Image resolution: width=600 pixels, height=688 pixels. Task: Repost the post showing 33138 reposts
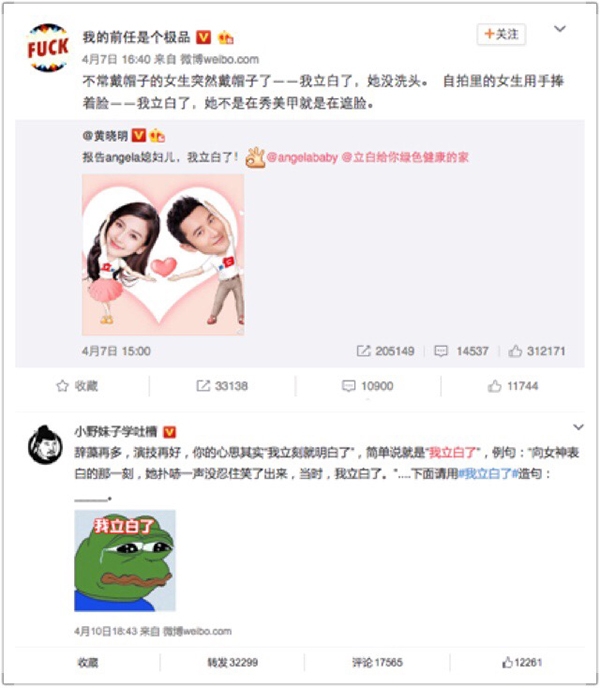(222, 385)
